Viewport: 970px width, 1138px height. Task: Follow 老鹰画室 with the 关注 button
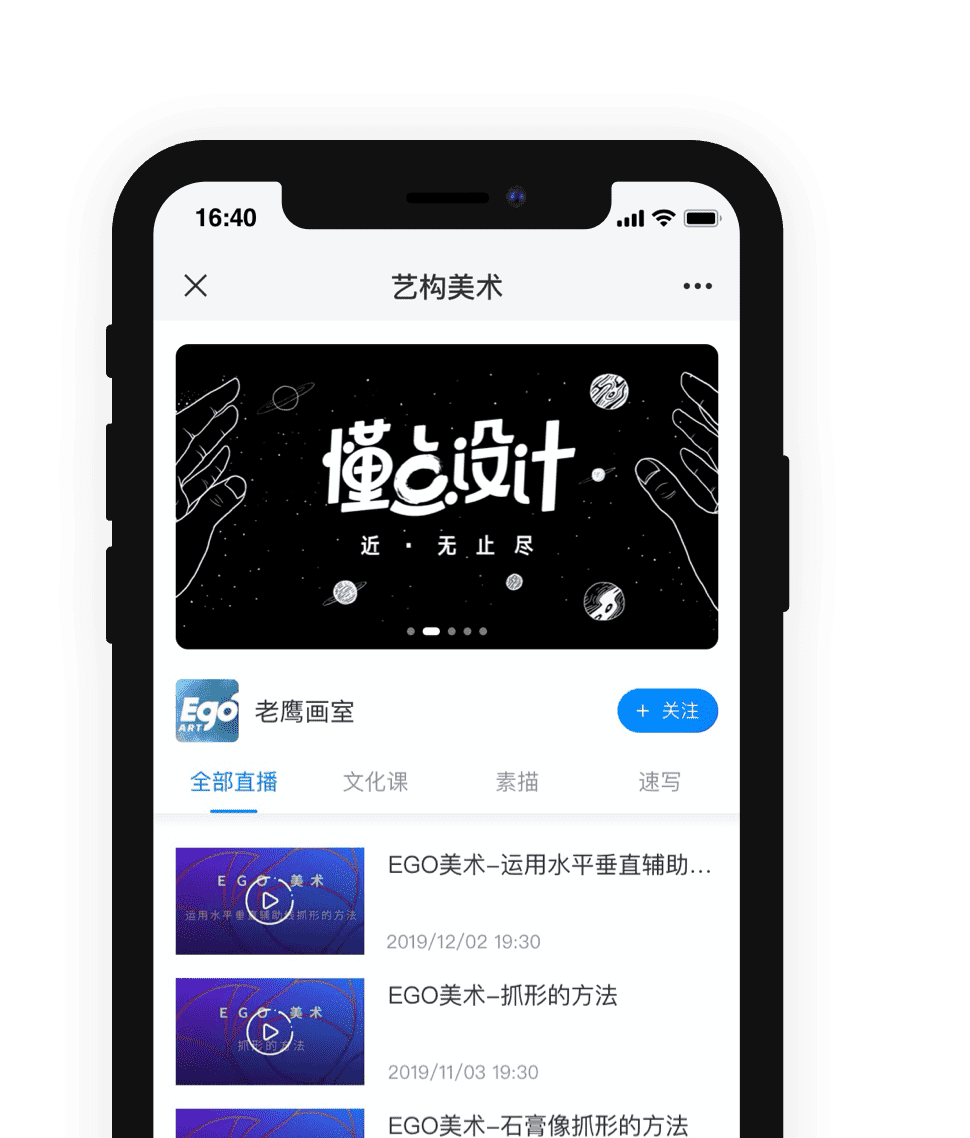667,711
